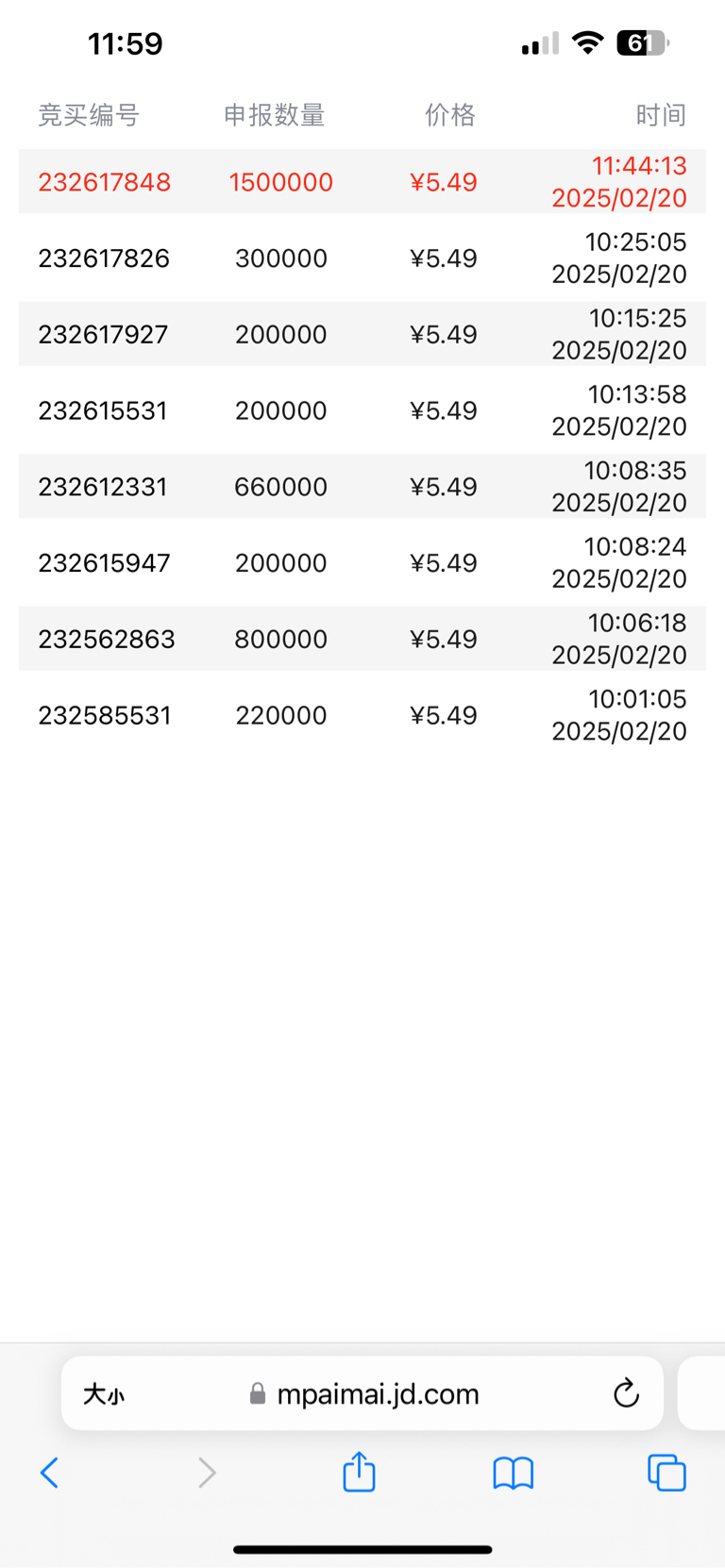
Task: Share this page
Action: tap(359, 1473)
